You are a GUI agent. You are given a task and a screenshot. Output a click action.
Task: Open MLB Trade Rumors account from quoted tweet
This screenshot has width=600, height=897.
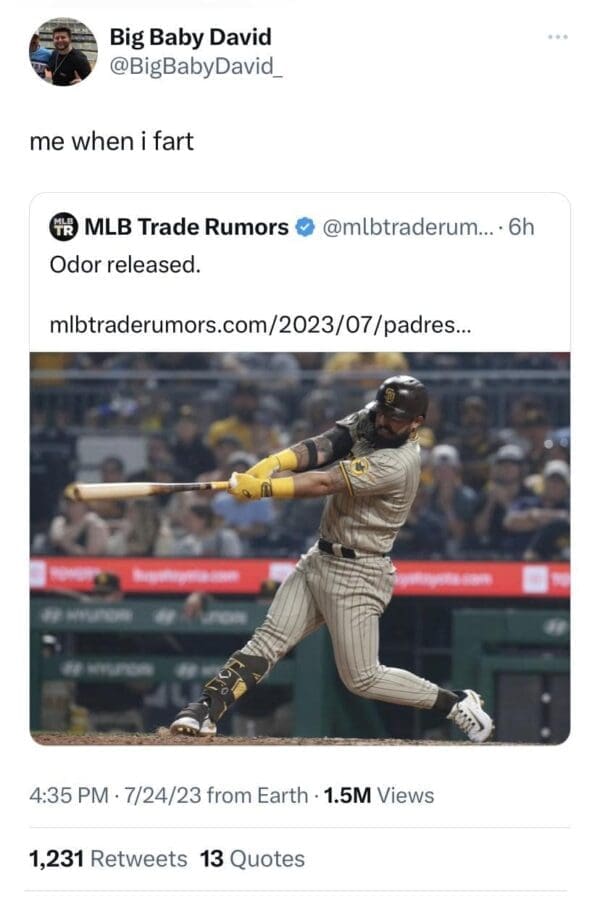point(186,227)
